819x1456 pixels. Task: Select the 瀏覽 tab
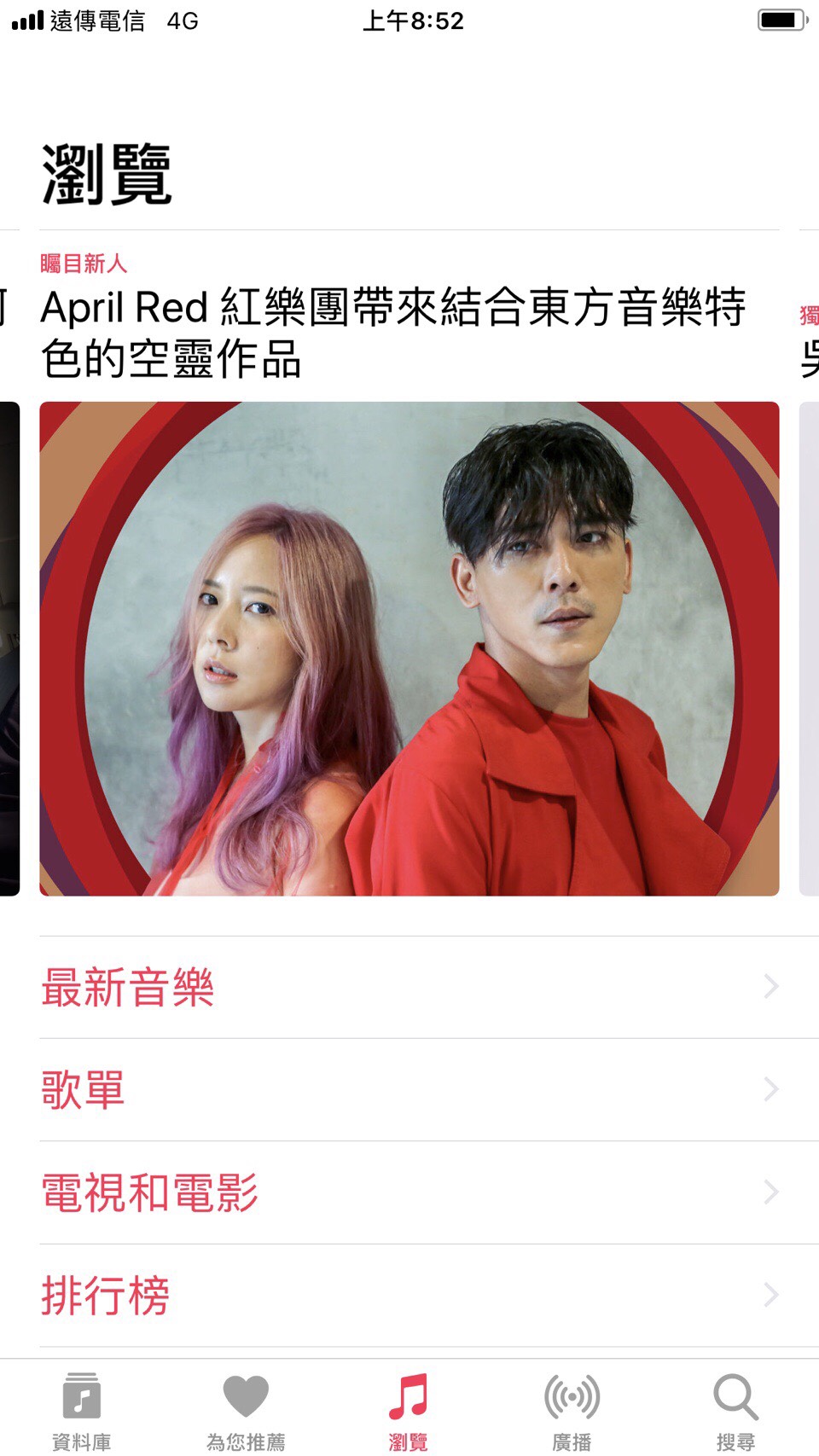pos(409,1409)
